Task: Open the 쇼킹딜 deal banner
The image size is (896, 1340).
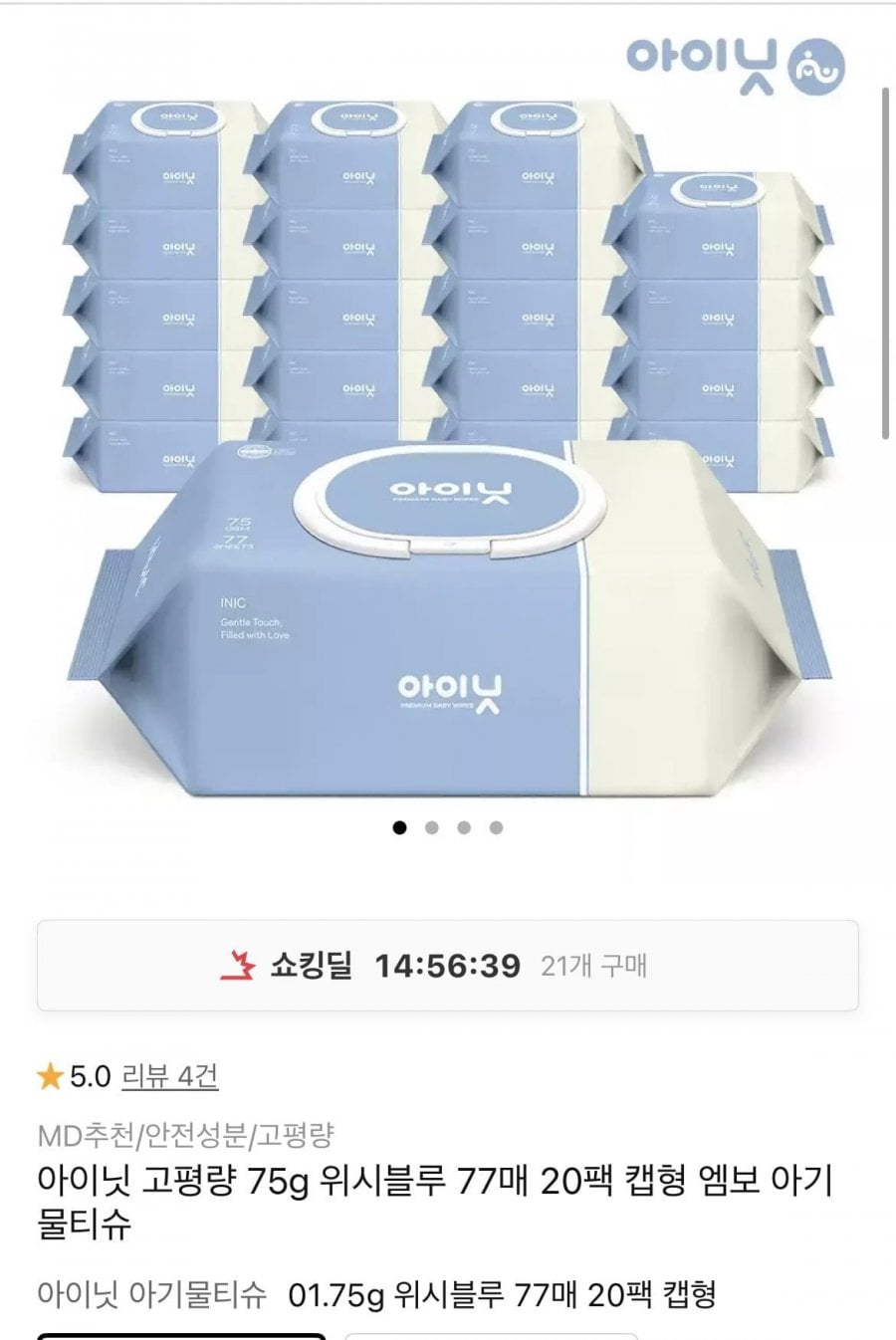Action: pyautogui.click(x=448, y=966)
